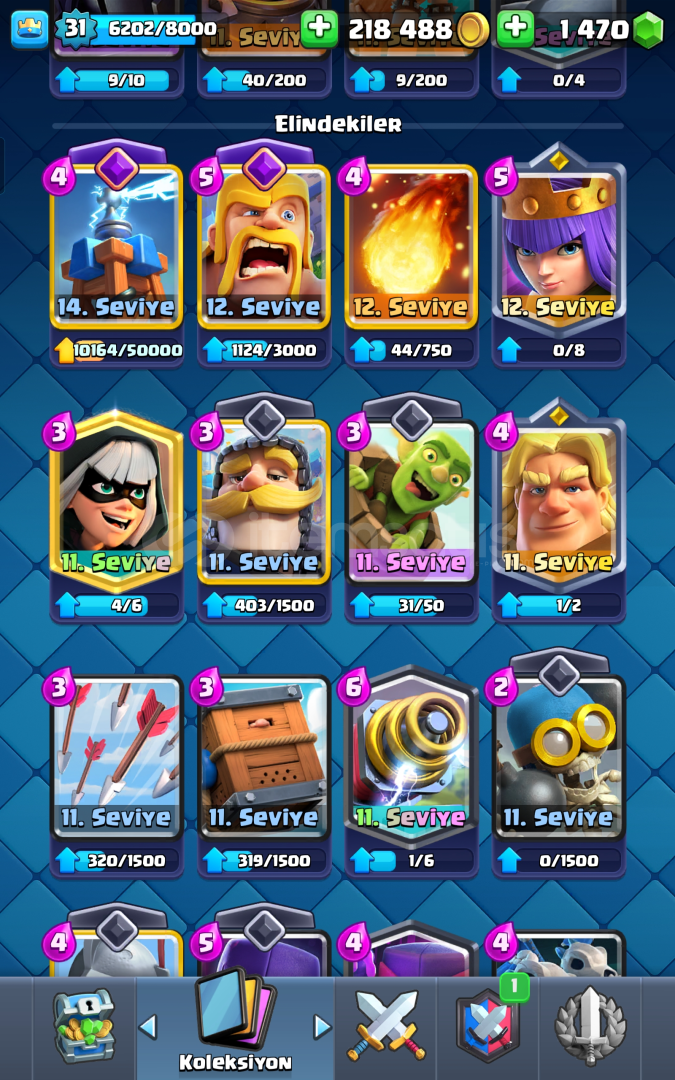Open the Bandit card
675x1080 pixels.
(117, 501)
